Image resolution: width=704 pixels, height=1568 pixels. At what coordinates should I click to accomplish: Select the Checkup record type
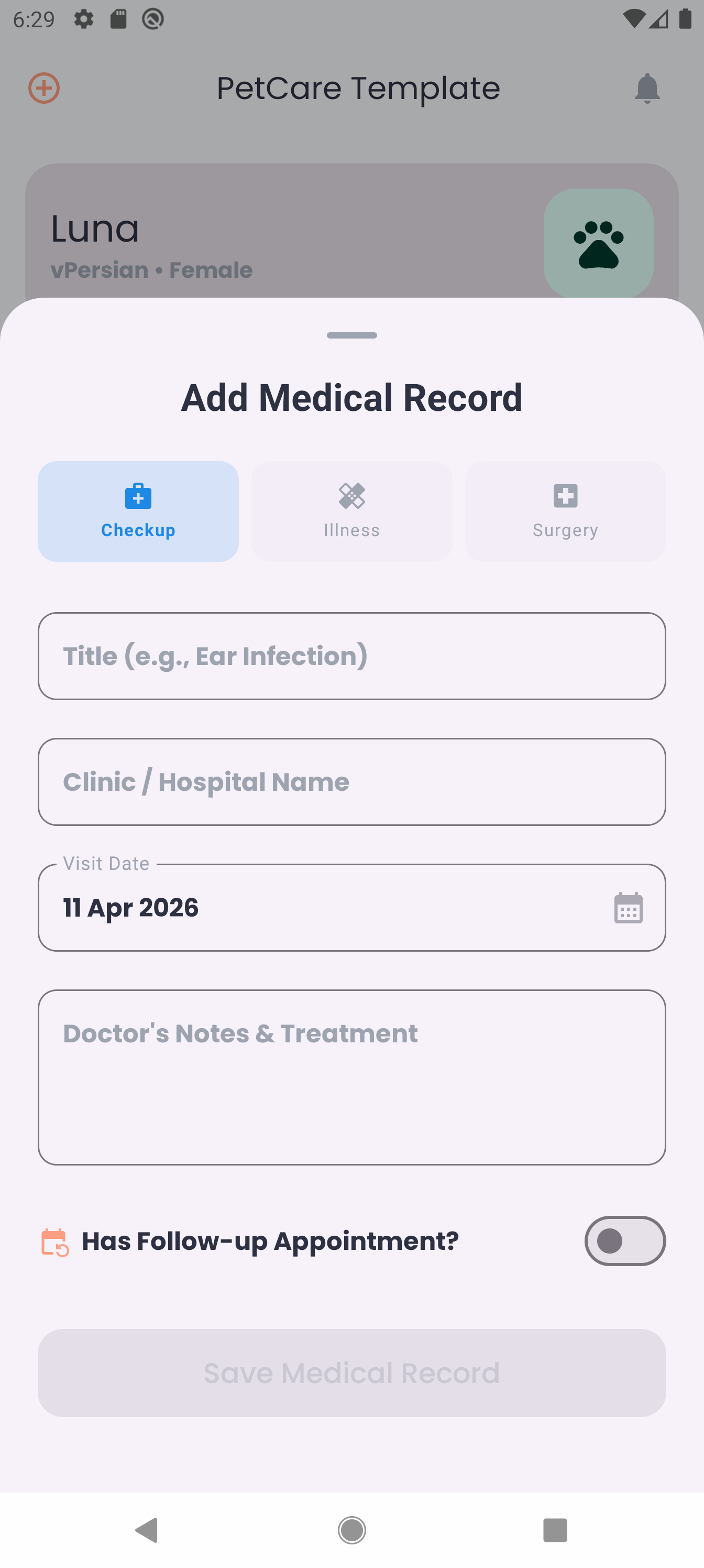pyautogui.click(x=138, y=511)
